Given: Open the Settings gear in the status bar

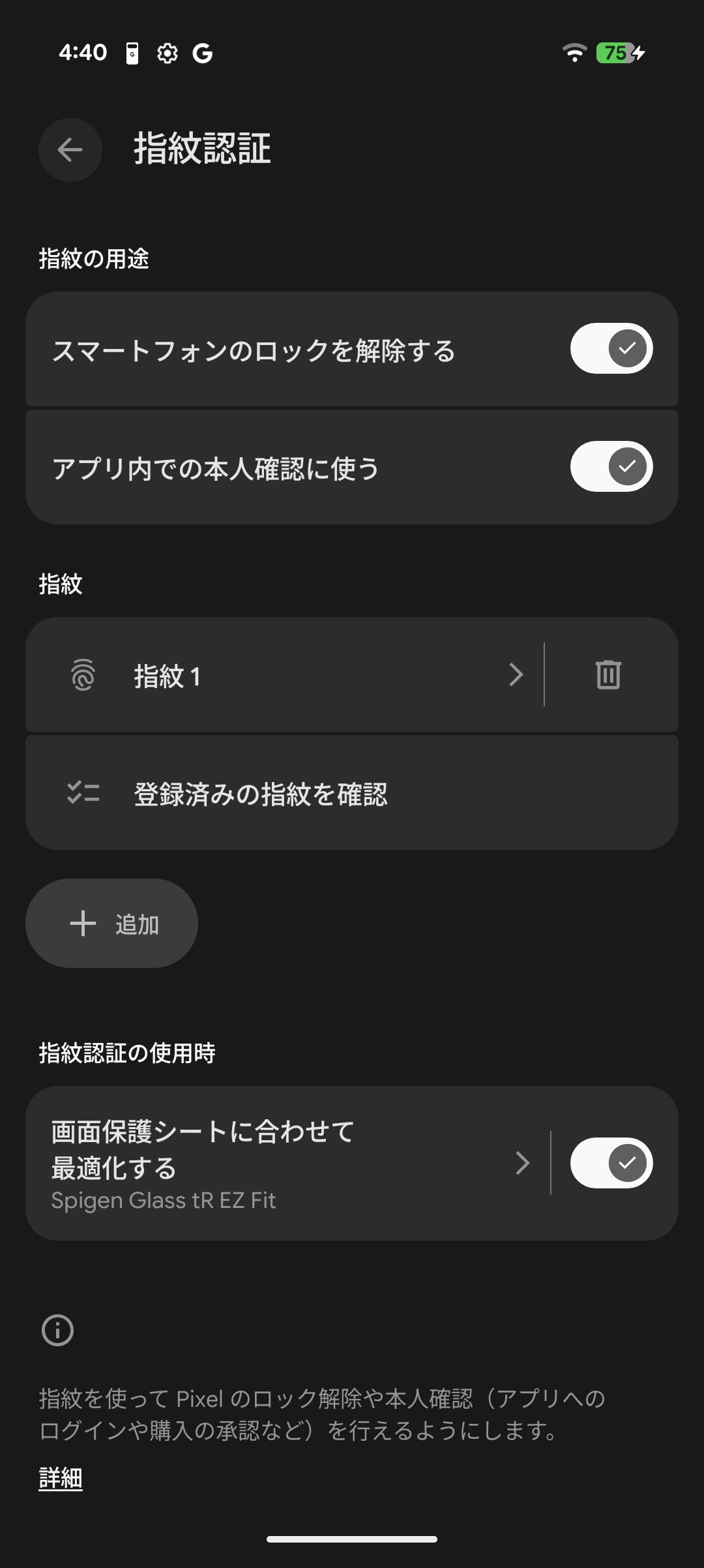Looking at the screenshot, I should click(x=167, y=53).
